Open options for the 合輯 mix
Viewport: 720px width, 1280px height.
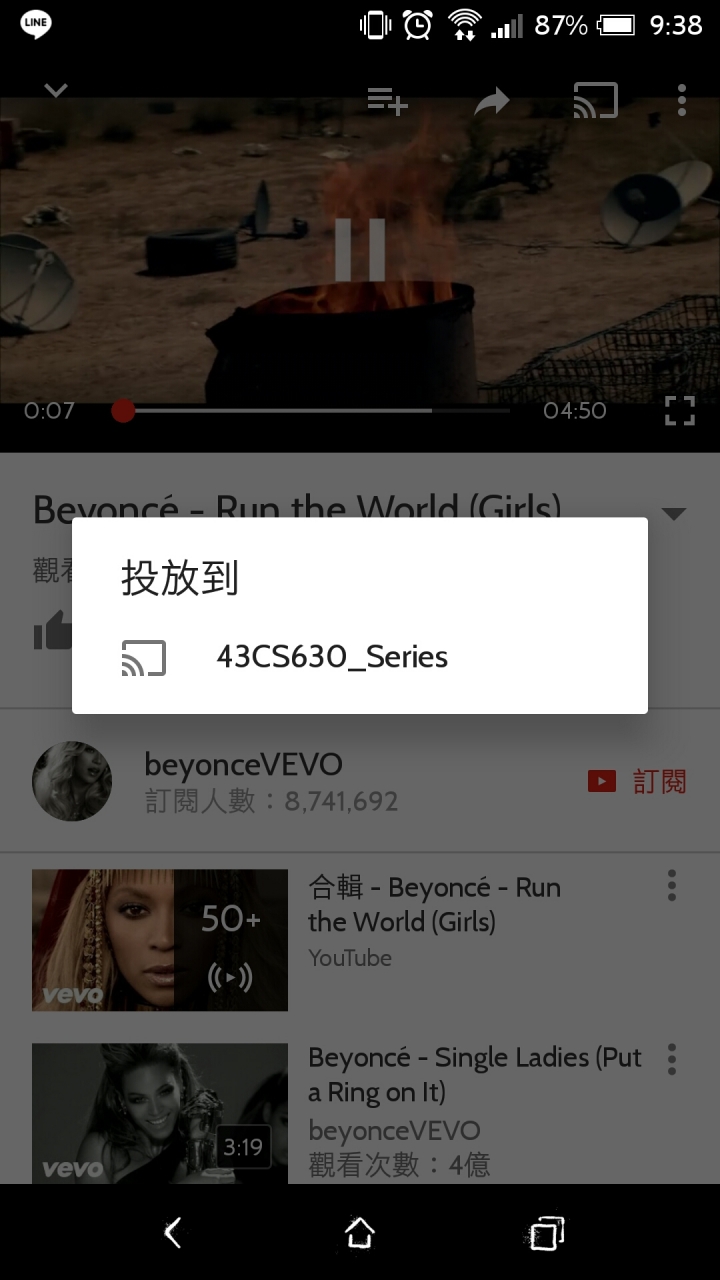(672, 885)
